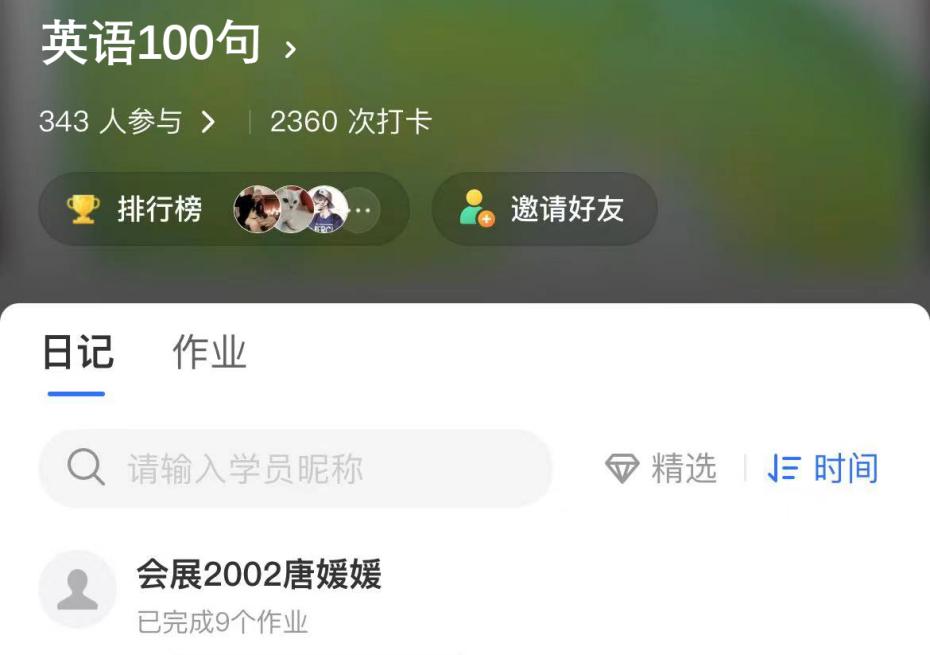Tap the 请输入学员昵称 search field
The width and height of the screenshot is (930, 655).
click(295, 468)
